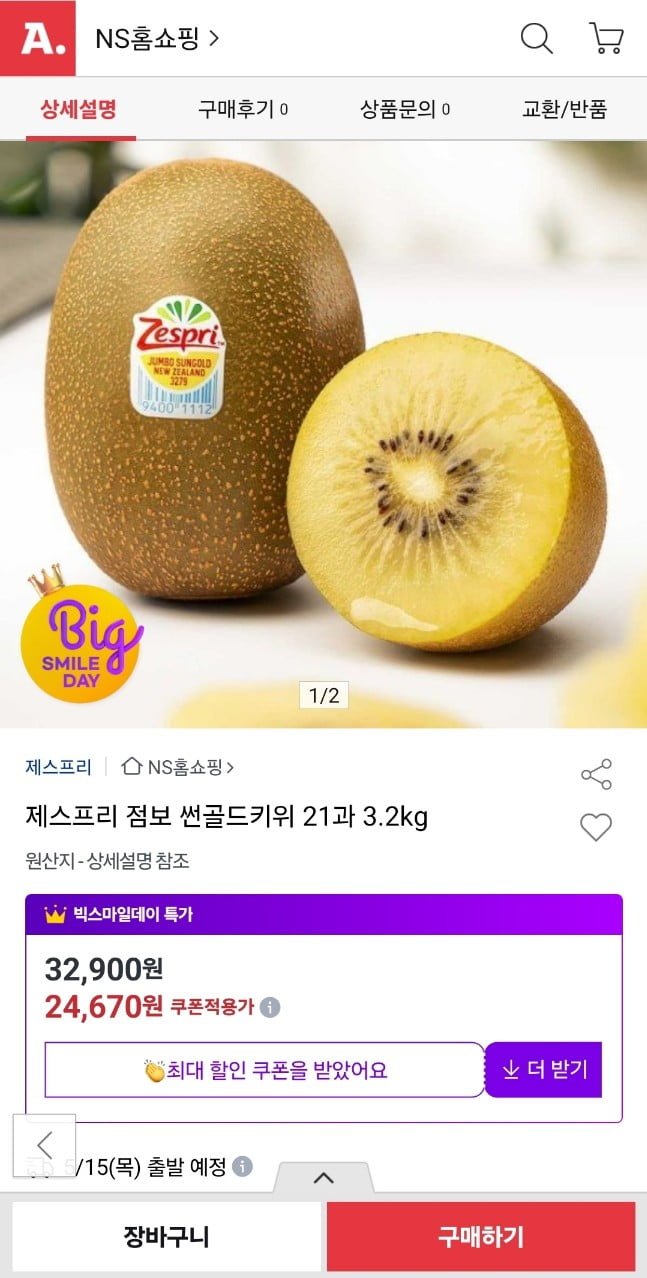Open the NS홈쇼핑 store header link
The image size is (647, 1278).
(x=157, y=39)
